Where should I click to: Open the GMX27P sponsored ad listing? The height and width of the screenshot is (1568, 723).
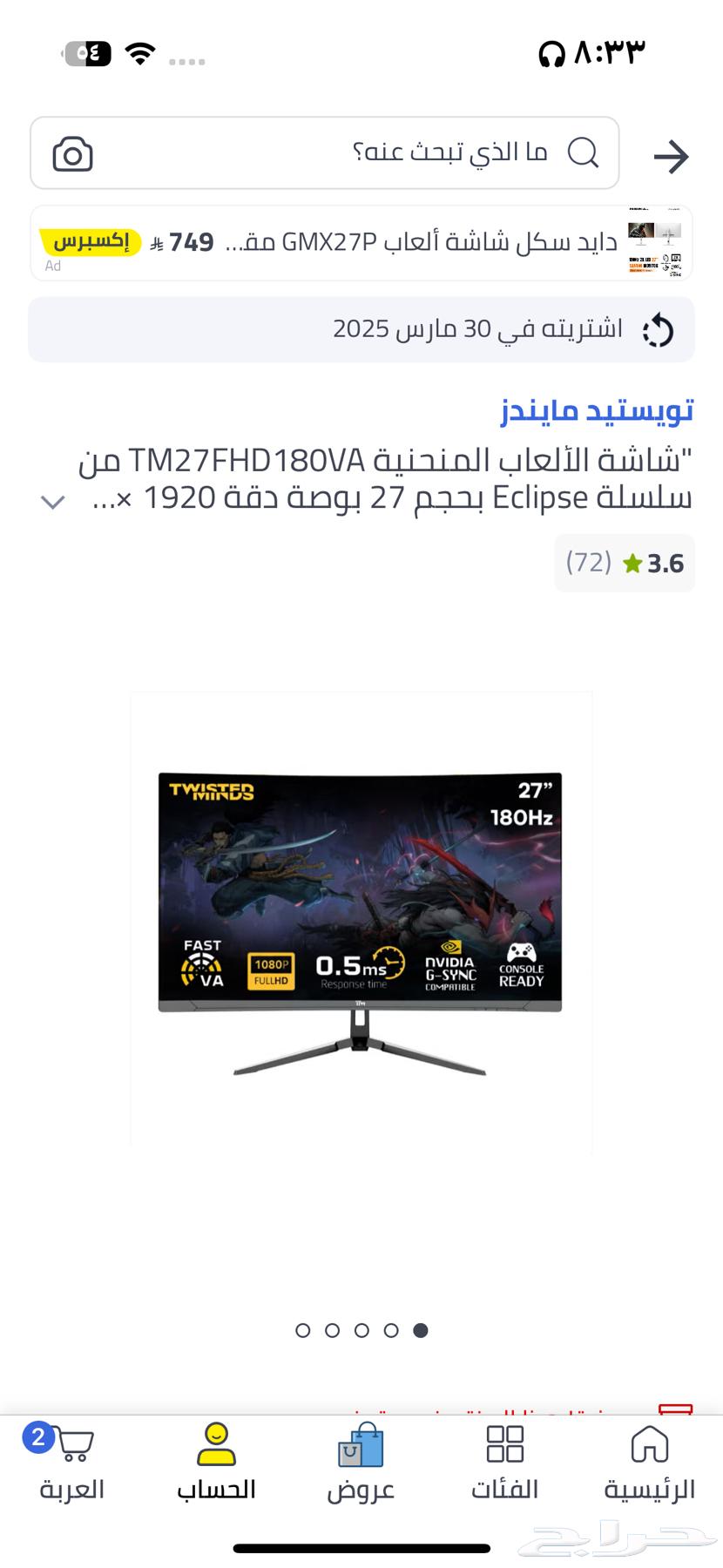(x=361, y=242)
